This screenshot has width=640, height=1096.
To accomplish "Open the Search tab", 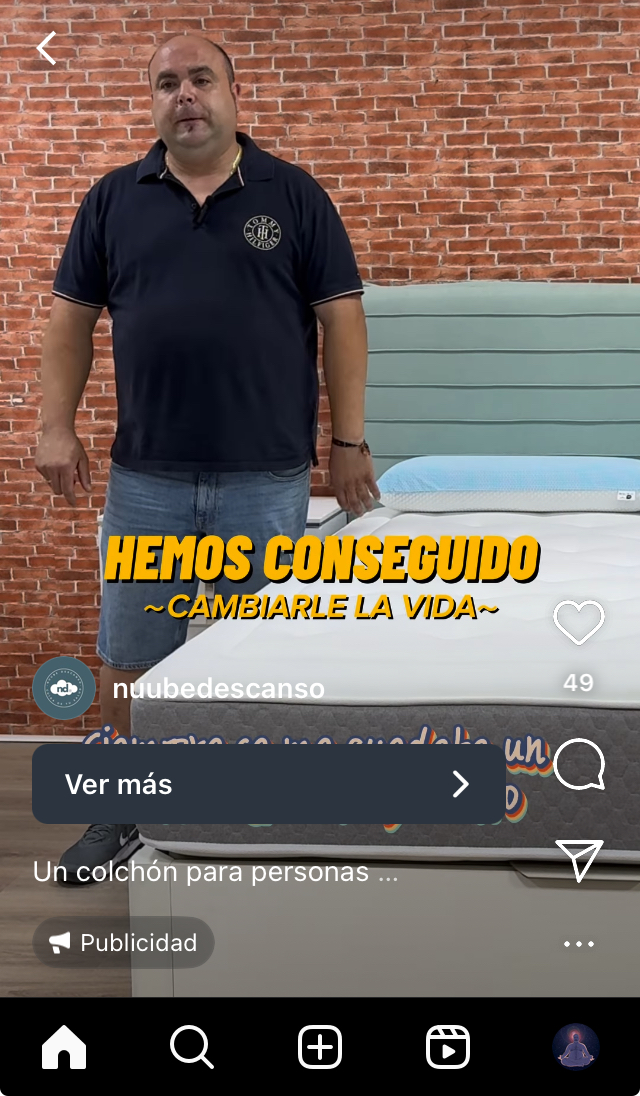I will click(191, 1047).
